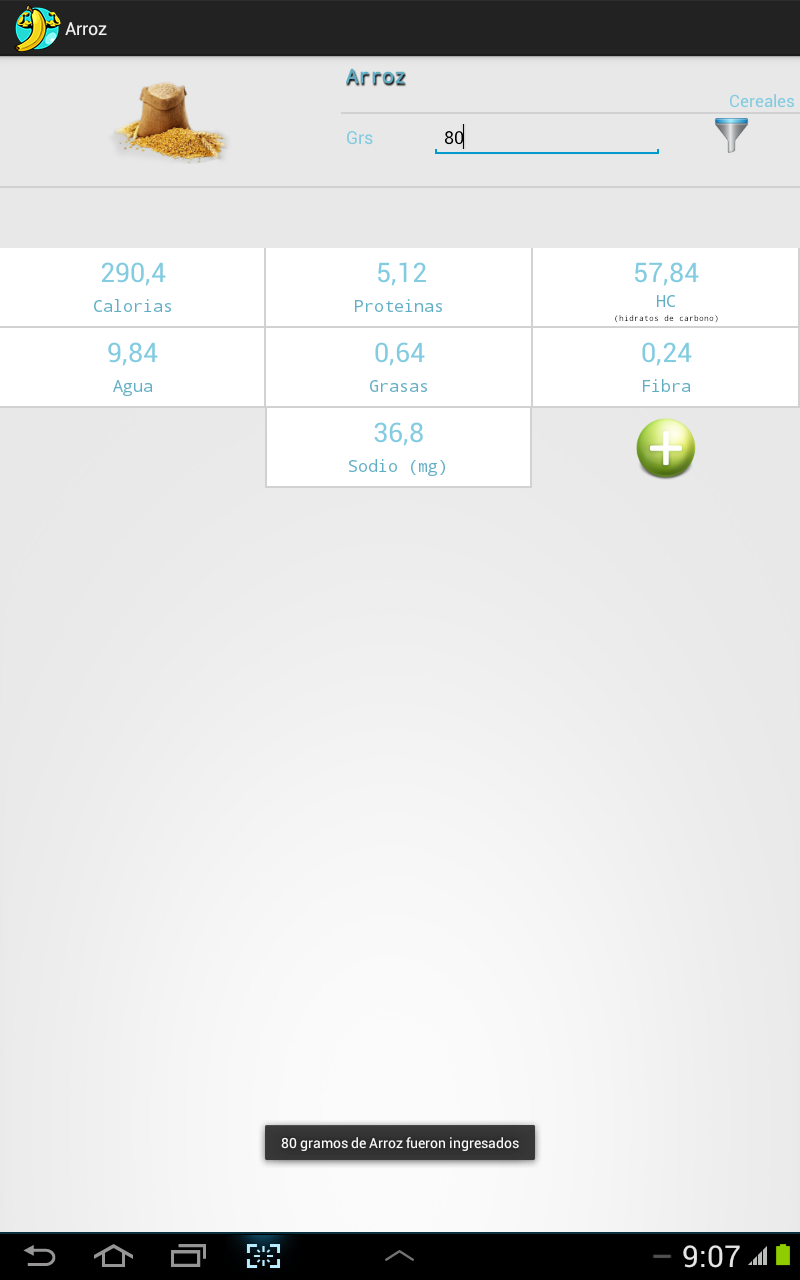Tap the banana app icon in the title bar
The height and width of the screenshot is (1280, 800).
coord(36,28)
